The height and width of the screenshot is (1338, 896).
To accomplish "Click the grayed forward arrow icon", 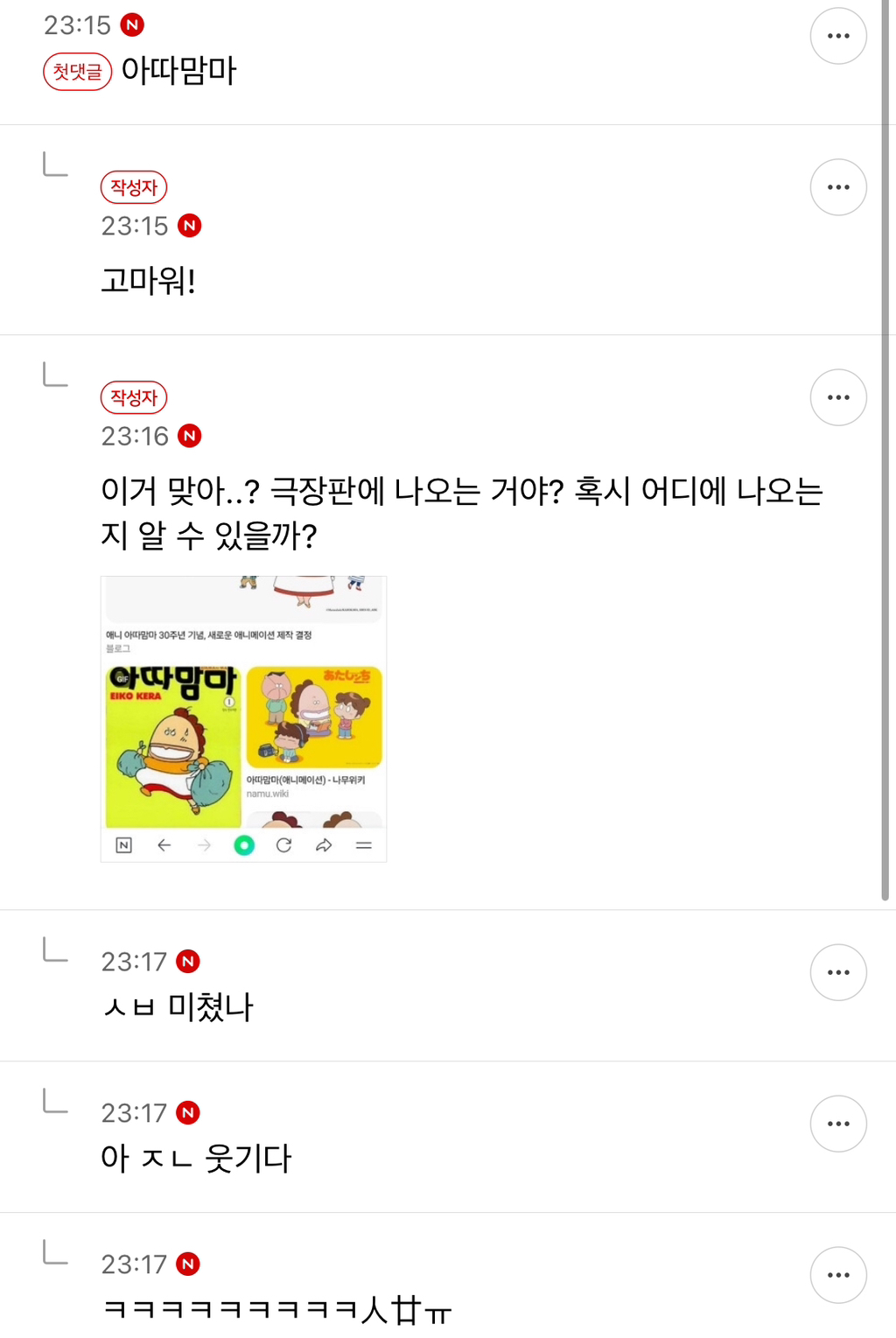I will pyautogui.click(x=203, y=845).
